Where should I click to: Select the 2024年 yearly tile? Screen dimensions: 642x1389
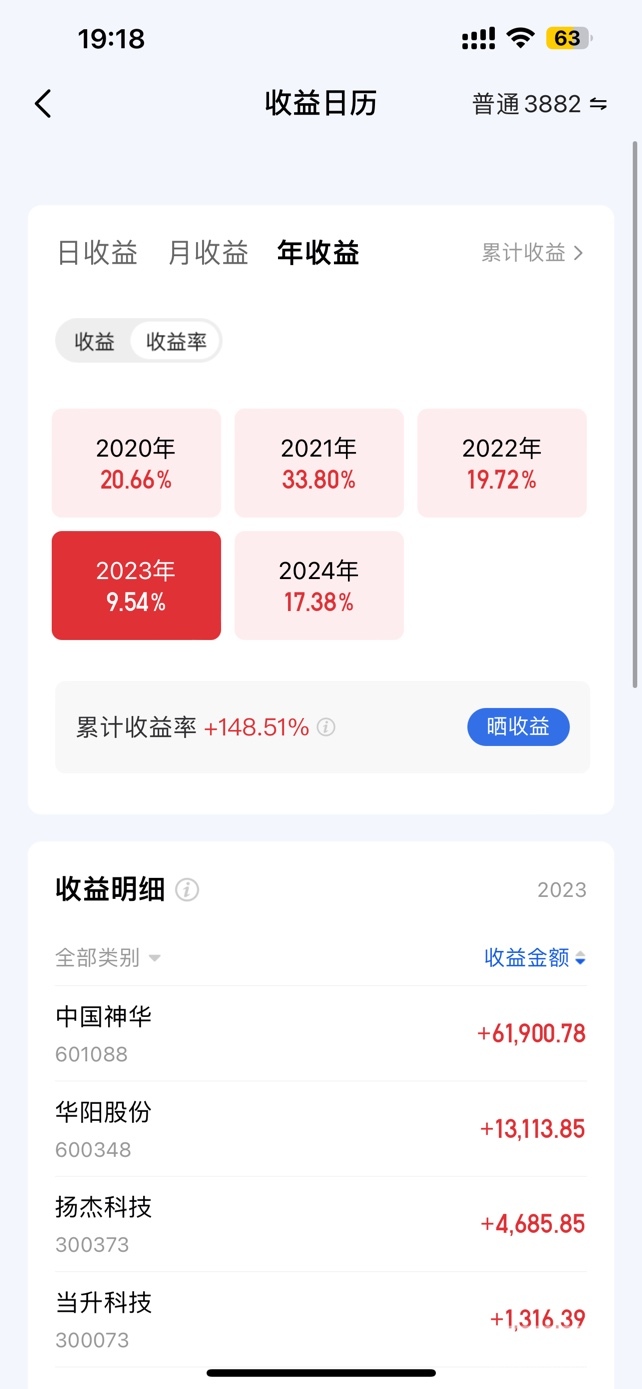(319, 585)
